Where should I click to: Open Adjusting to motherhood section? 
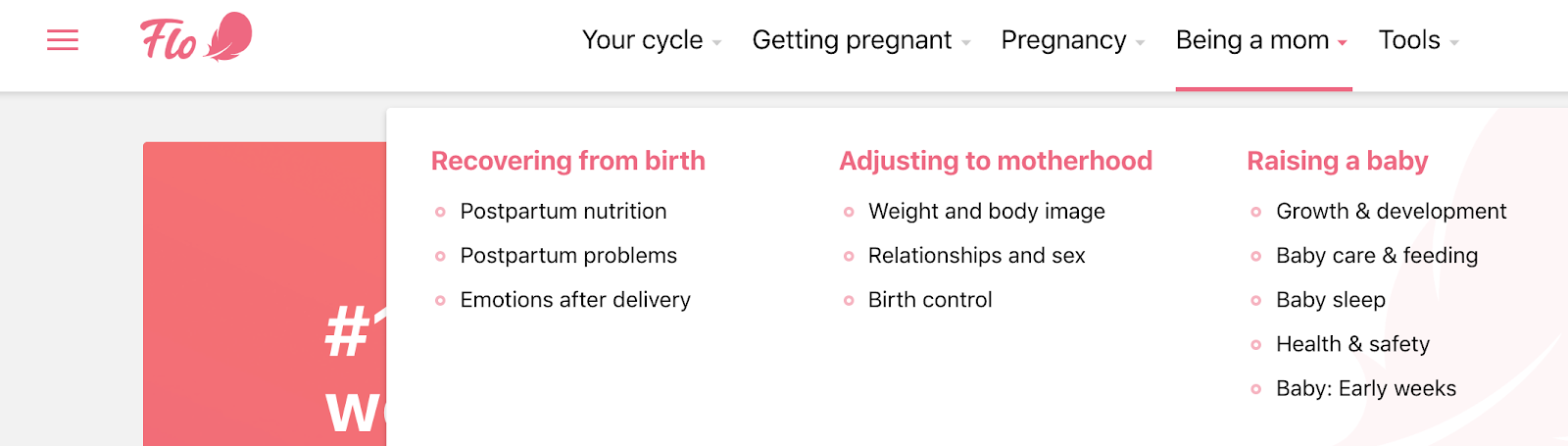pos(995,161)
